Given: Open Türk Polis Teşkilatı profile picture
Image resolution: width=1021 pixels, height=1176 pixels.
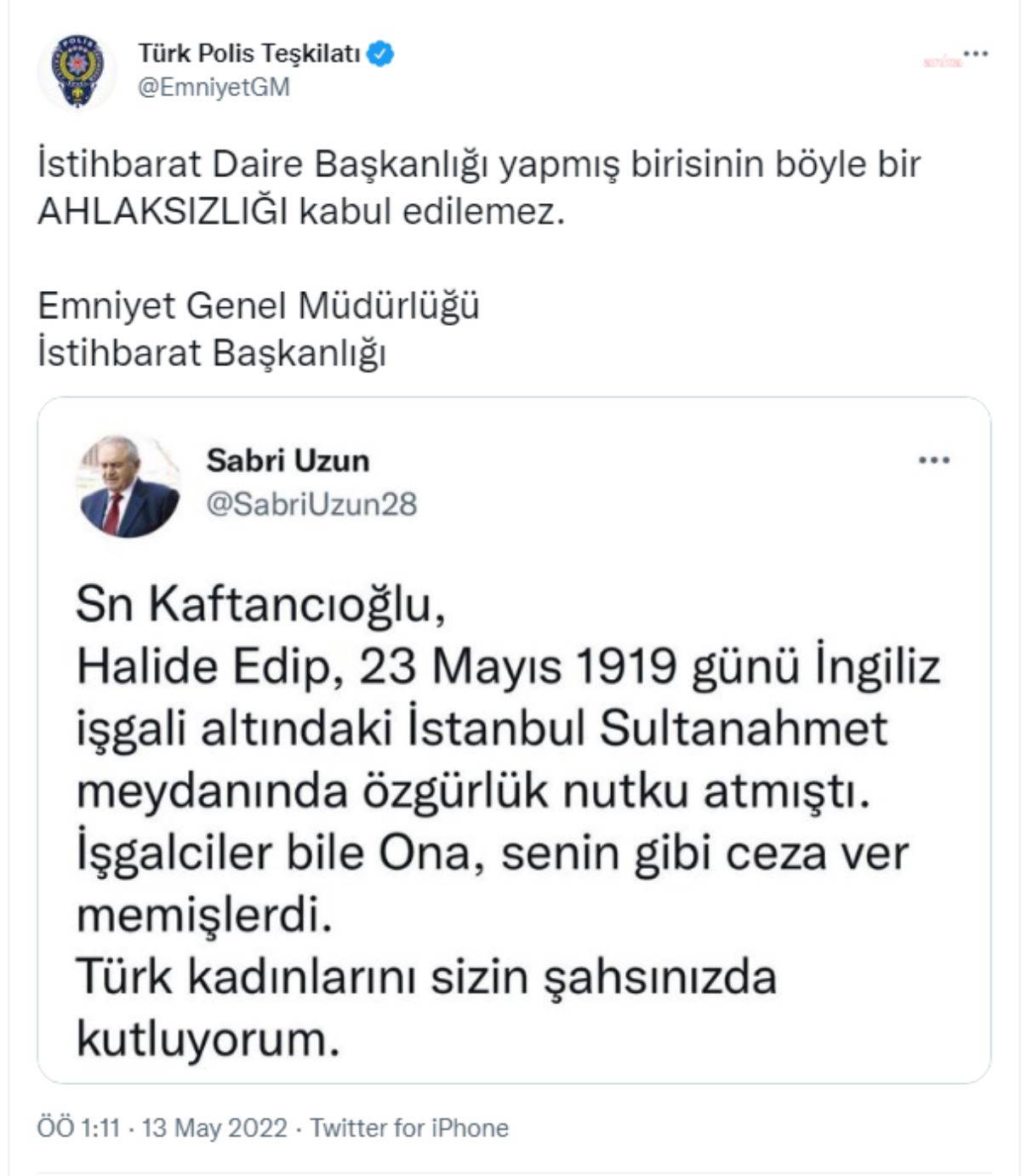Looking at the screenshot, I should (77, 71).
